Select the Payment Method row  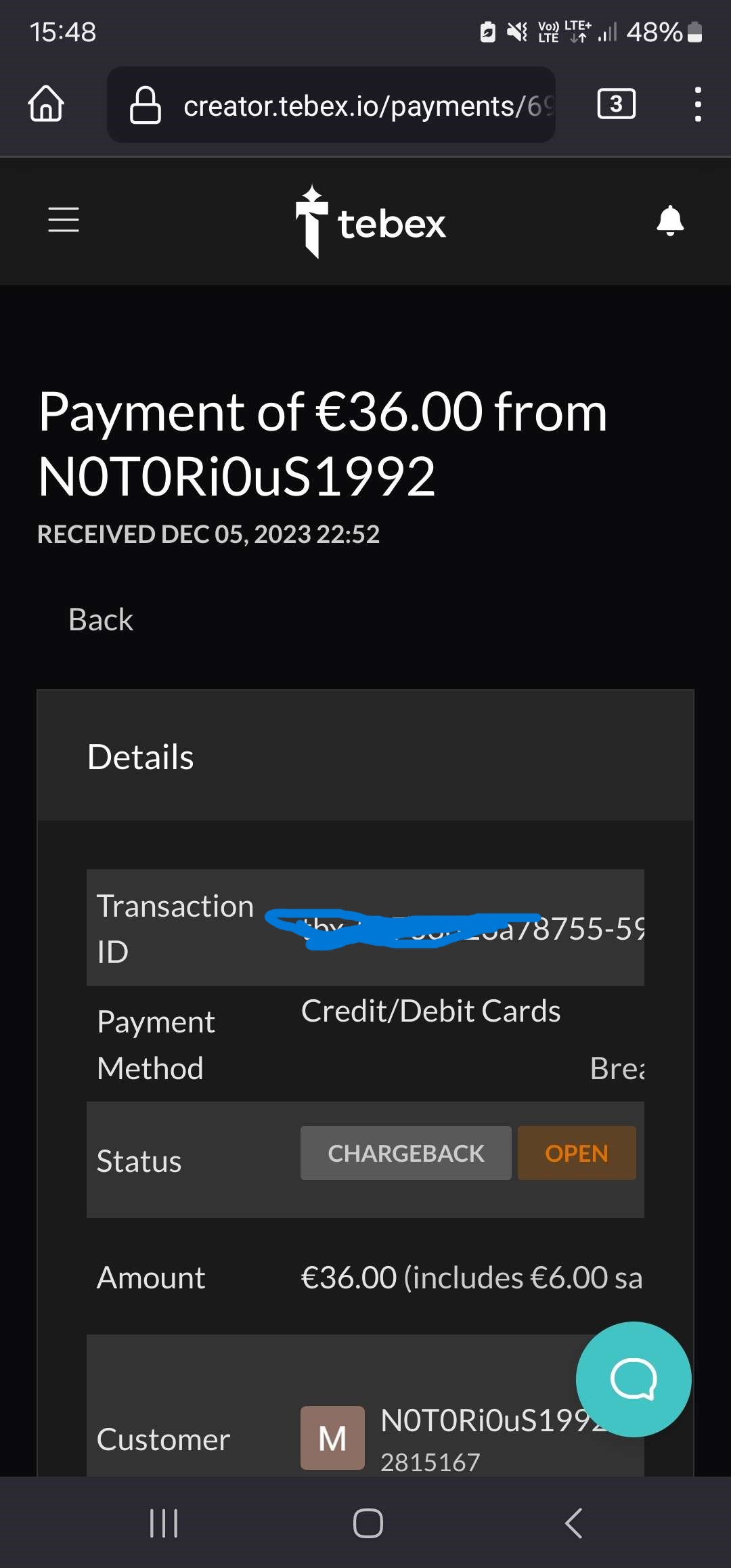(365, 1043)
